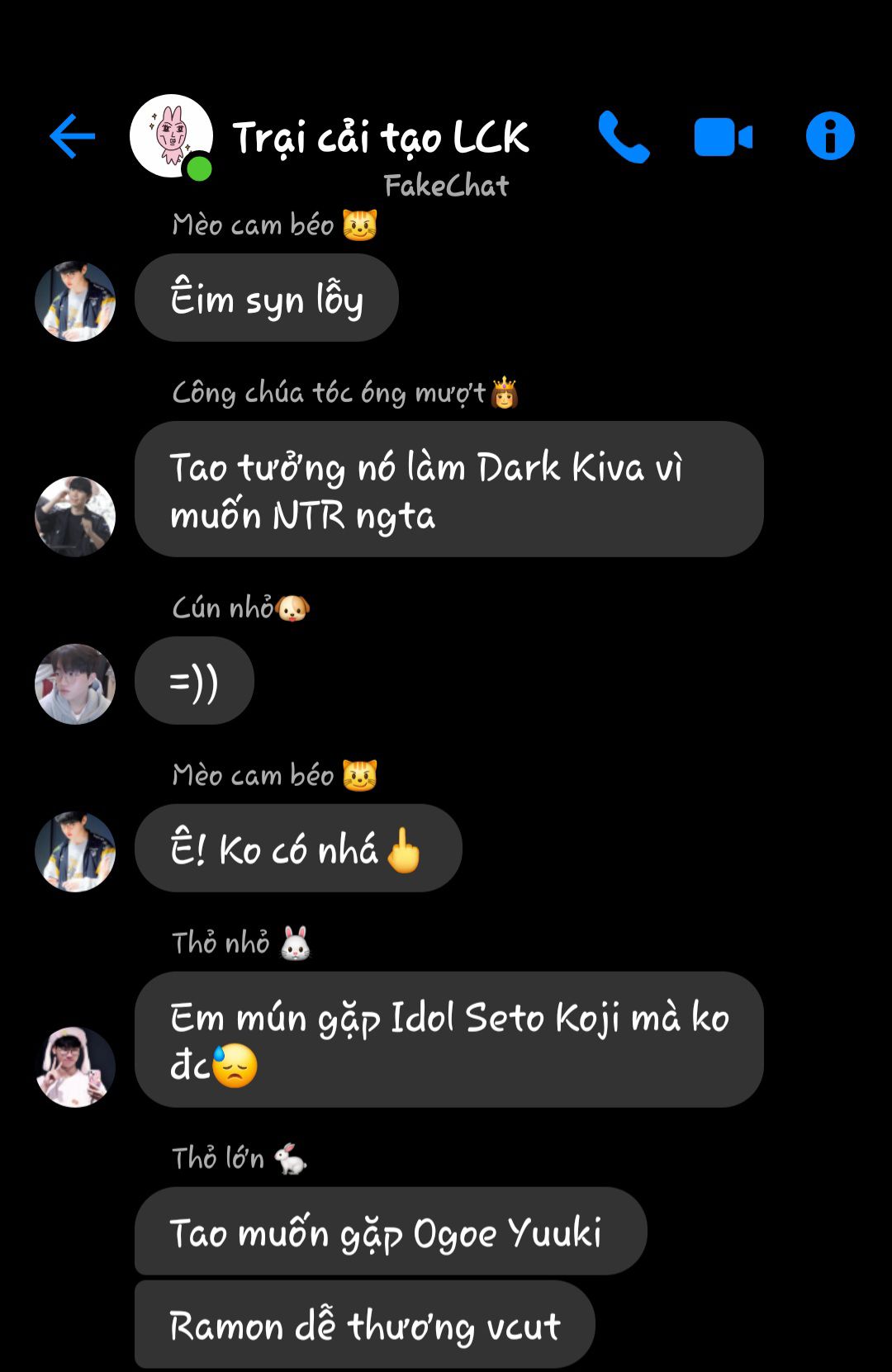Open the Trại cải tạo LCK group profile
892x1372 pixels.
(x=380, y=137)
